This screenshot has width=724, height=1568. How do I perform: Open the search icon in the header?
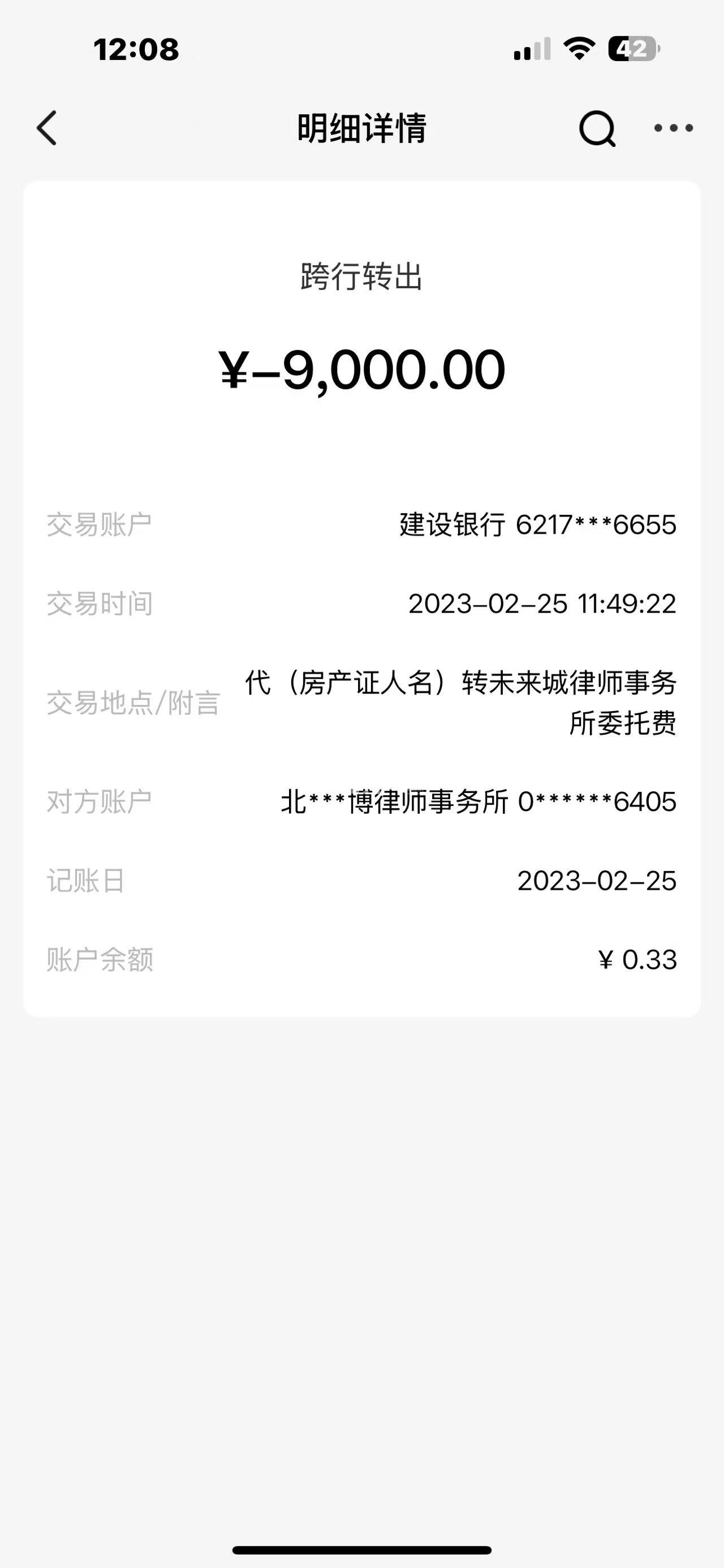597,128
